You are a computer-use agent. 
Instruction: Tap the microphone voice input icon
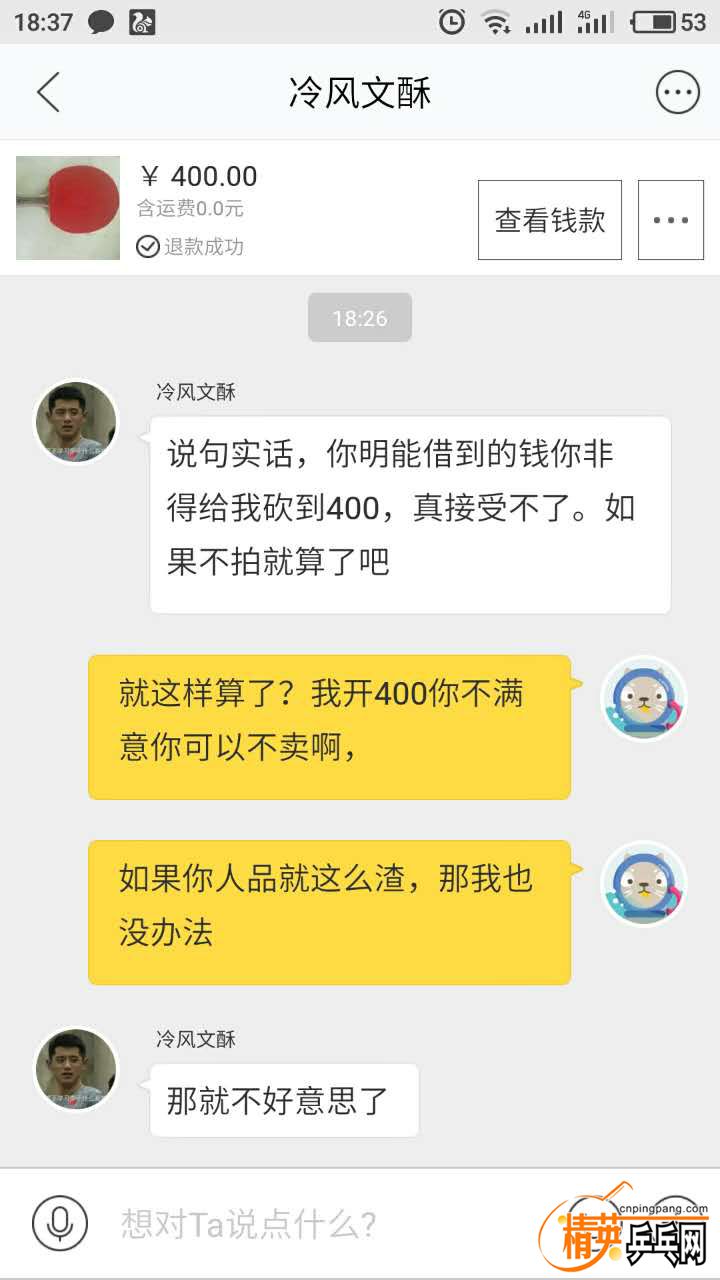click(x=60, y=1222)
